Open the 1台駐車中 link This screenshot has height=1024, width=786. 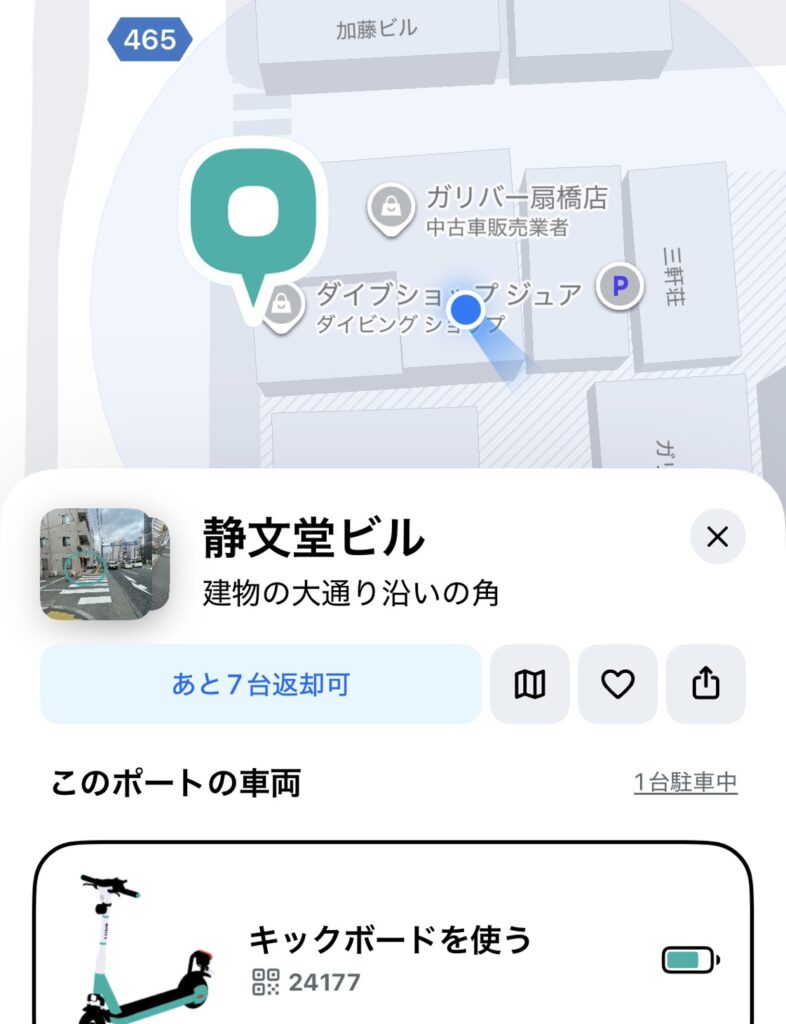[685, 783]
